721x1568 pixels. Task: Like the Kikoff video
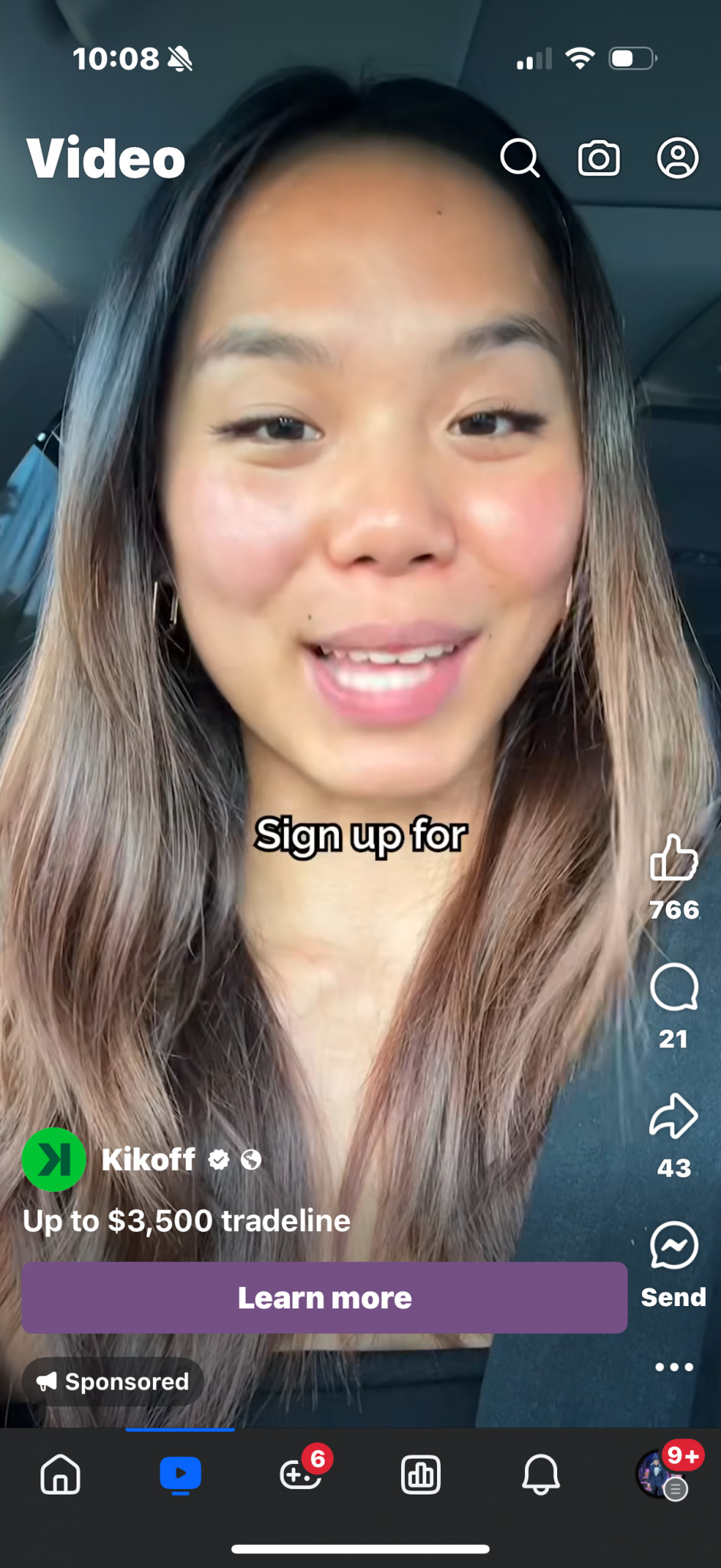click(x=674, y=857)
